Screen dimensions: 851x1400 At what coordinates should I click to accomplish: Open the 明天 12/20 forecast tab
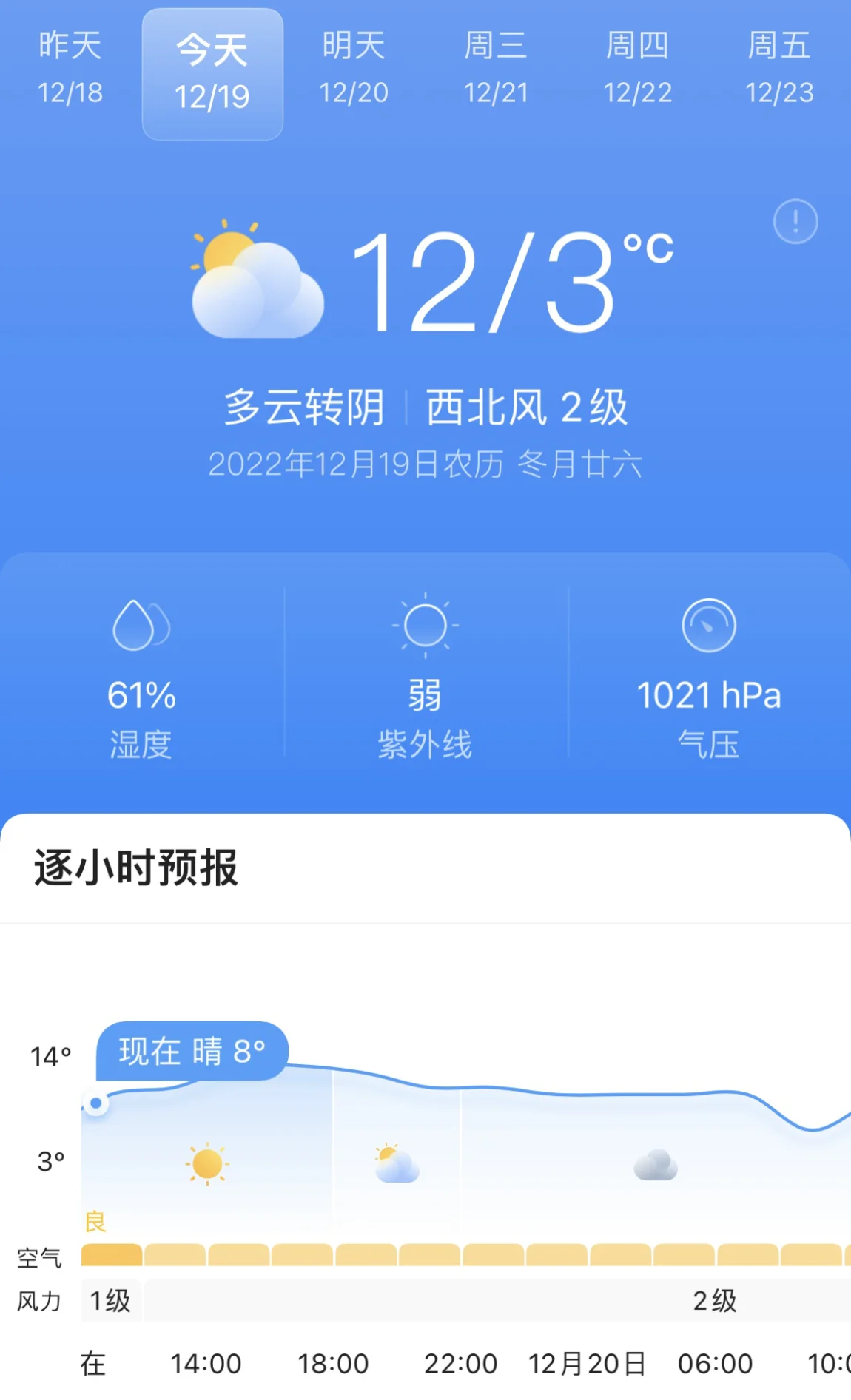(354, 68)
